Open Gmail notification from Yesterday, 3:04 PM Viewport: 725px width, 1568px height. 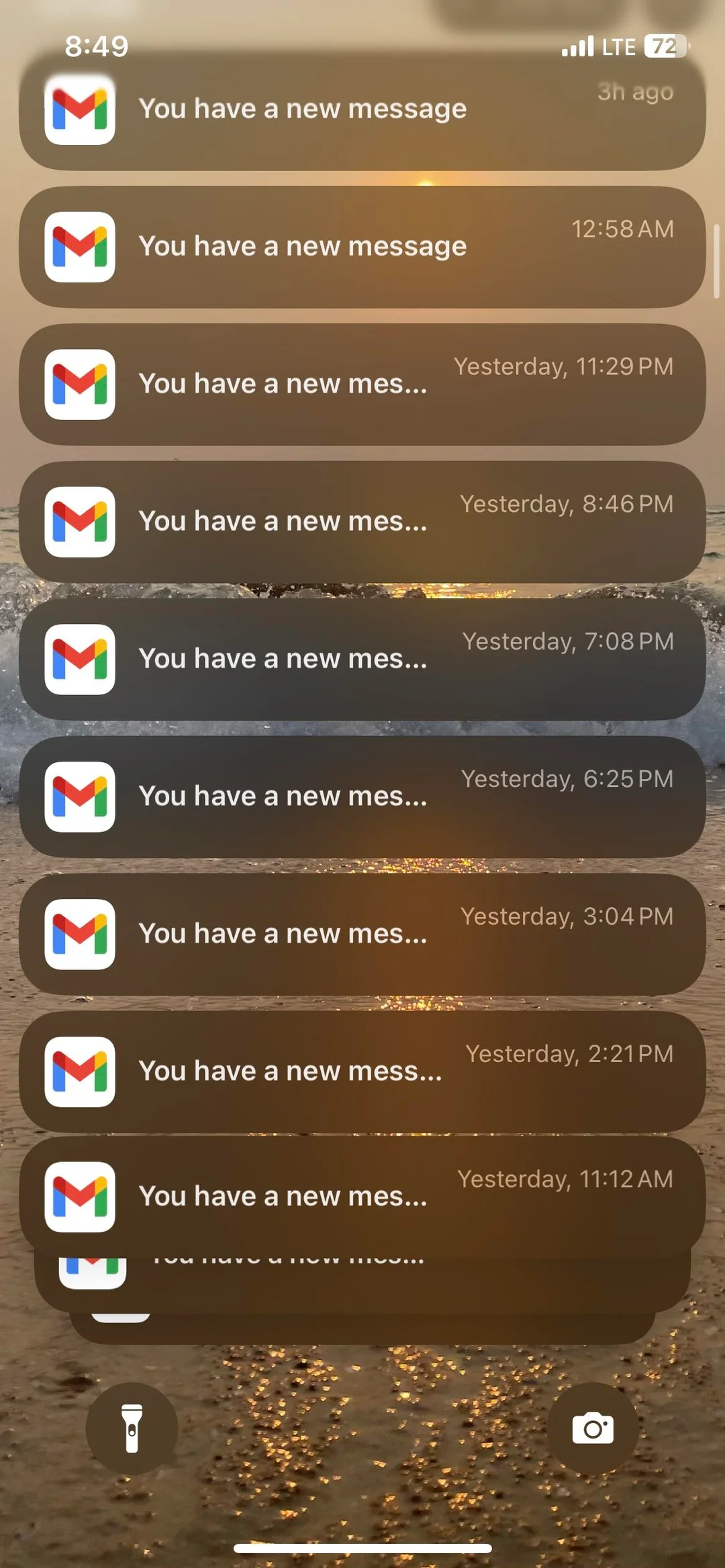(x=362, y=935)
